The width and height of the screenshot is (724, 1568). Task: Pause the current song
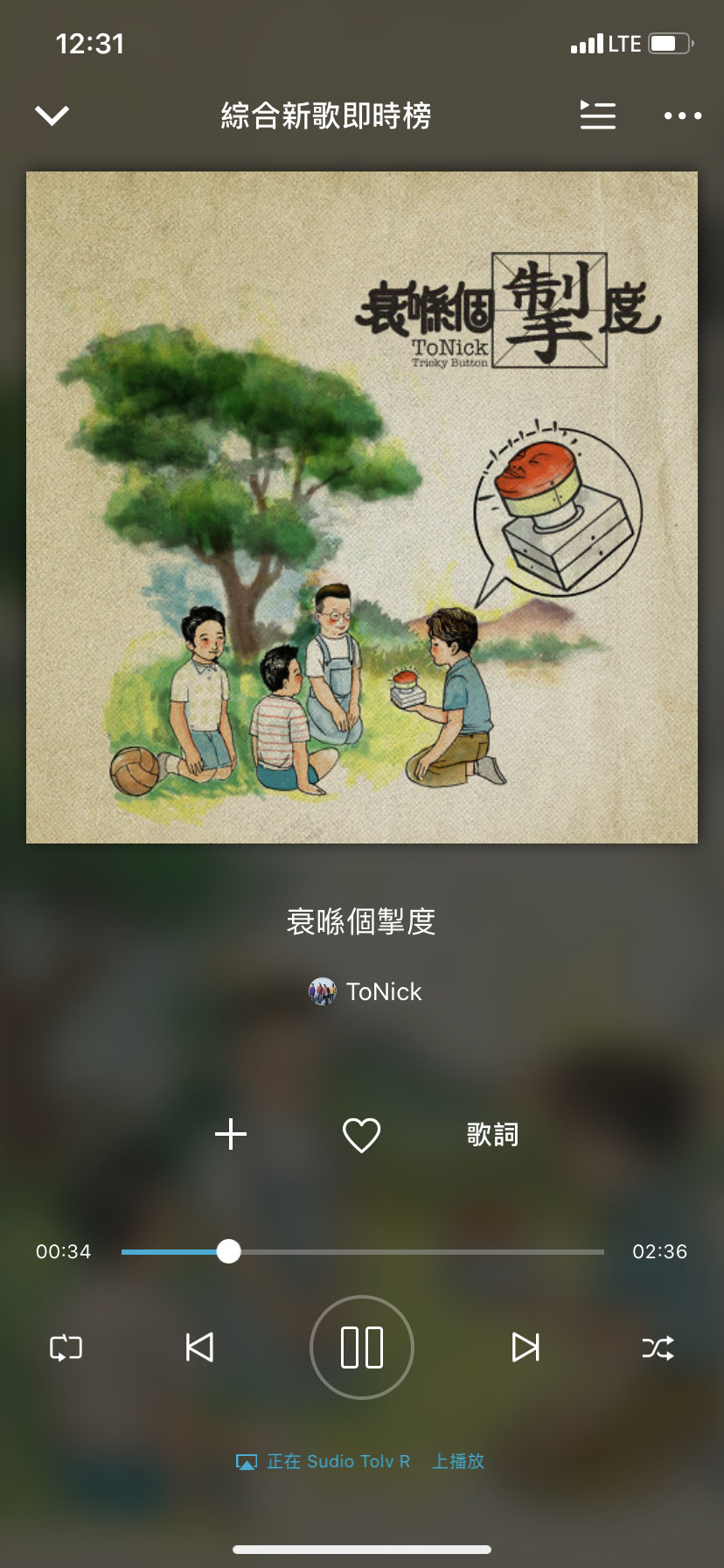coord(362,1347)
